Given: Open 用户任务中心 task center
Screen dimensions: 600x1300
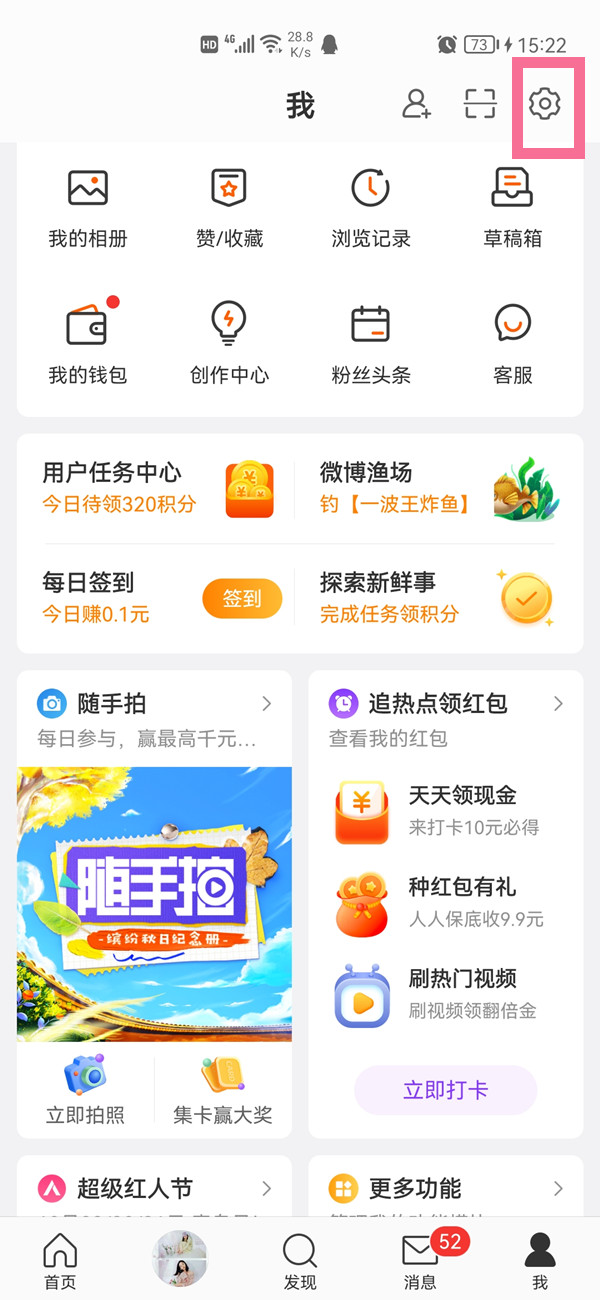Looking at the screenshot, I should click(x=156, y=487).
